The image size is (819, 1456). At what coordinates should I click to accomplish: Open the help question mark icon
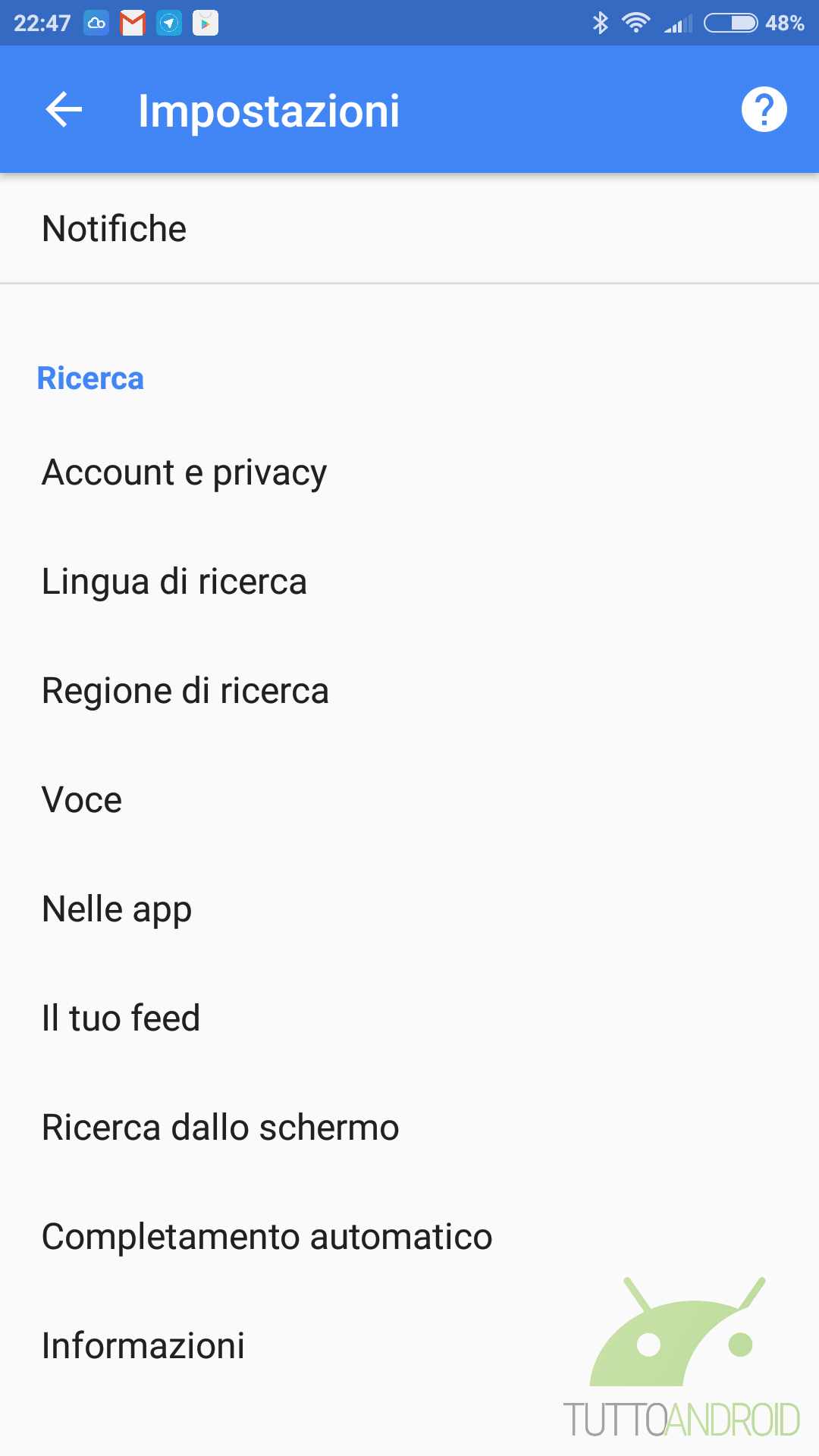click(764, 110)
